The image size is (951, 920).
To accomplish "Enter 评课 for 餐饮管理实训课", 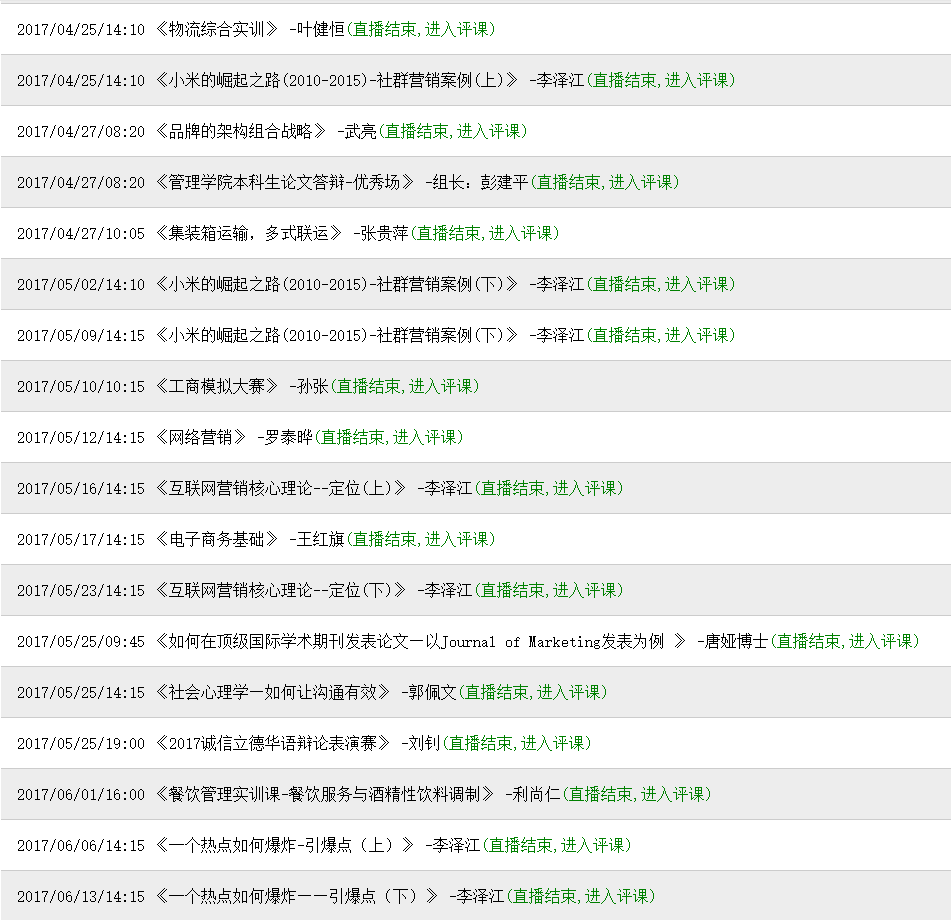I will tap(673, 794).
